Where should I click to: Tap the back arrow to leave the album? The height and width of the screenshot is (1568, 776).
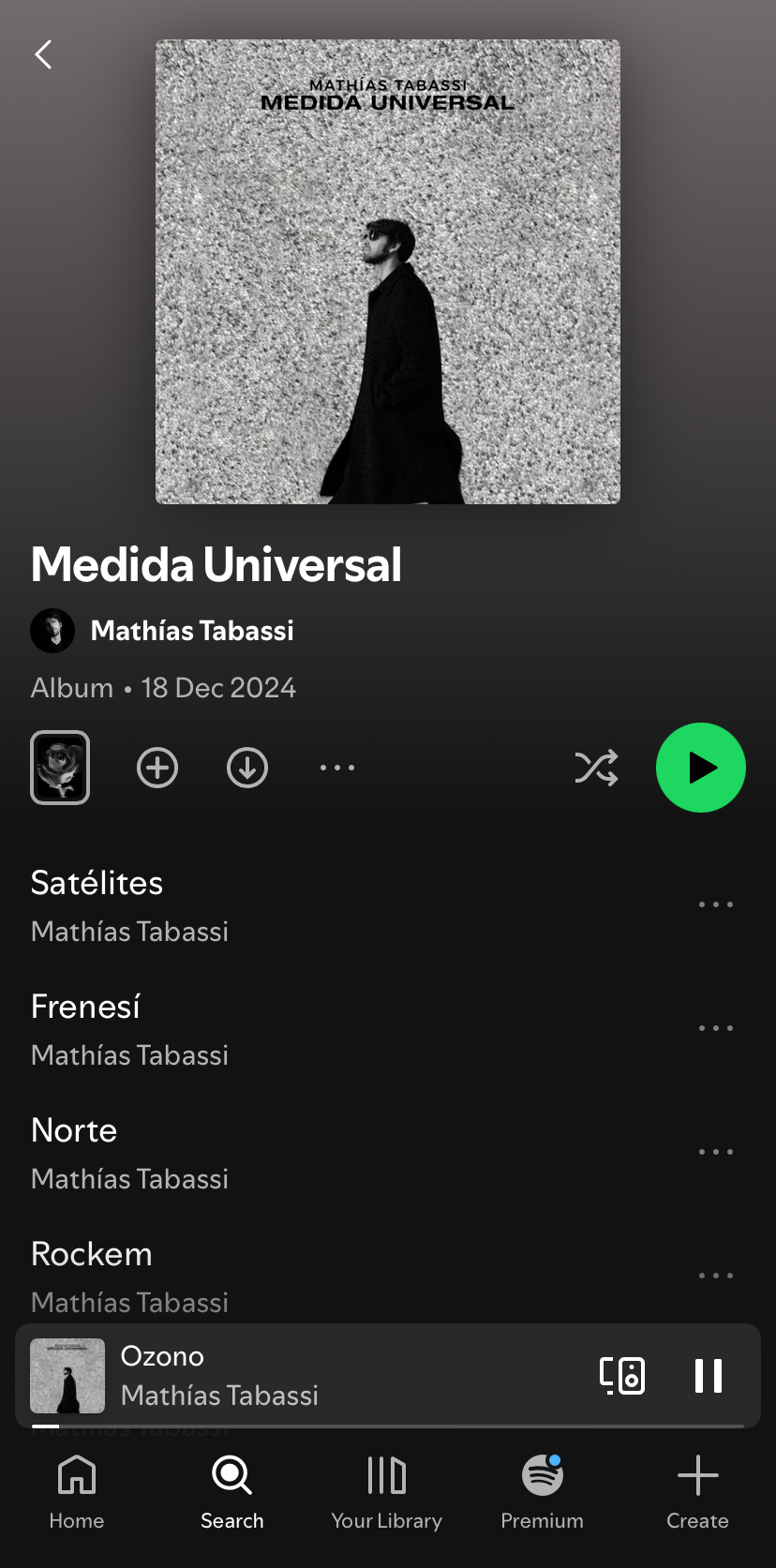[x=43, y=54]
